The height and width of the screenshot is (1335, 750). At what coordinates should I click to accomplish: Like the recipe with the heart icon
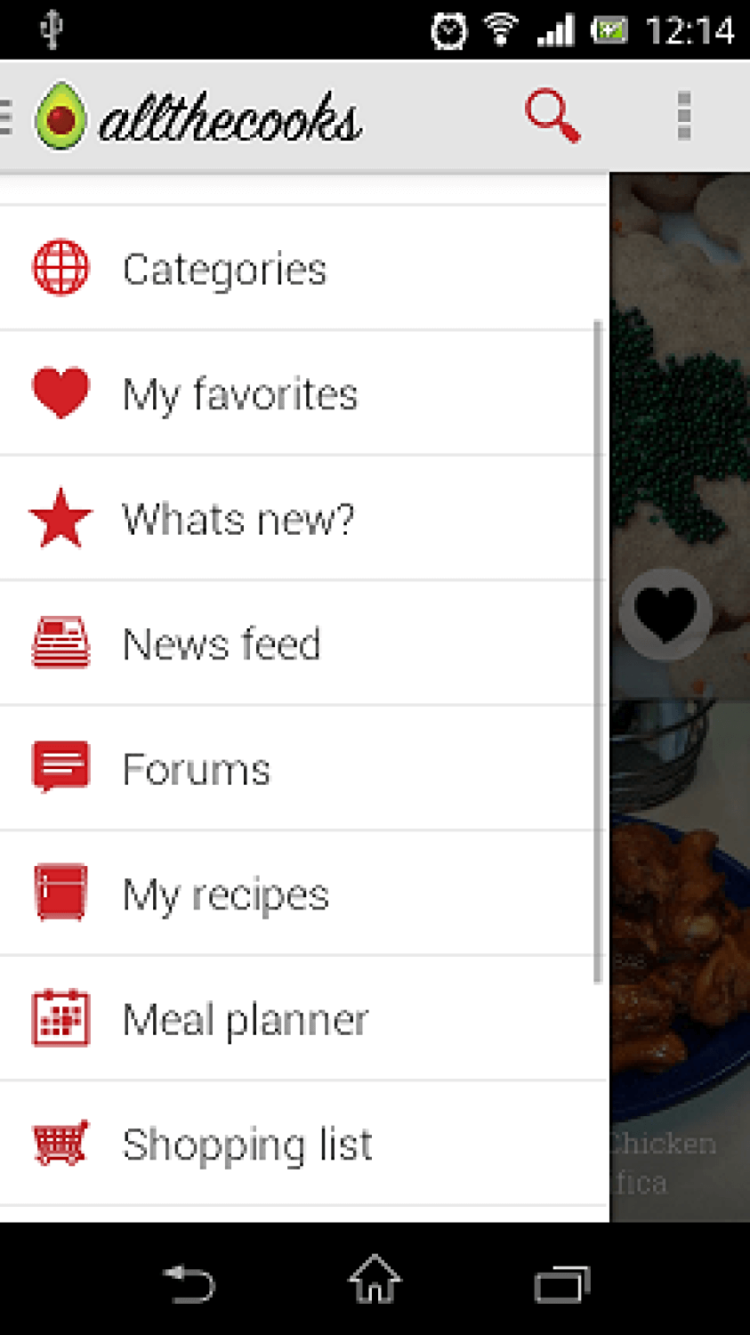(665, 613)
